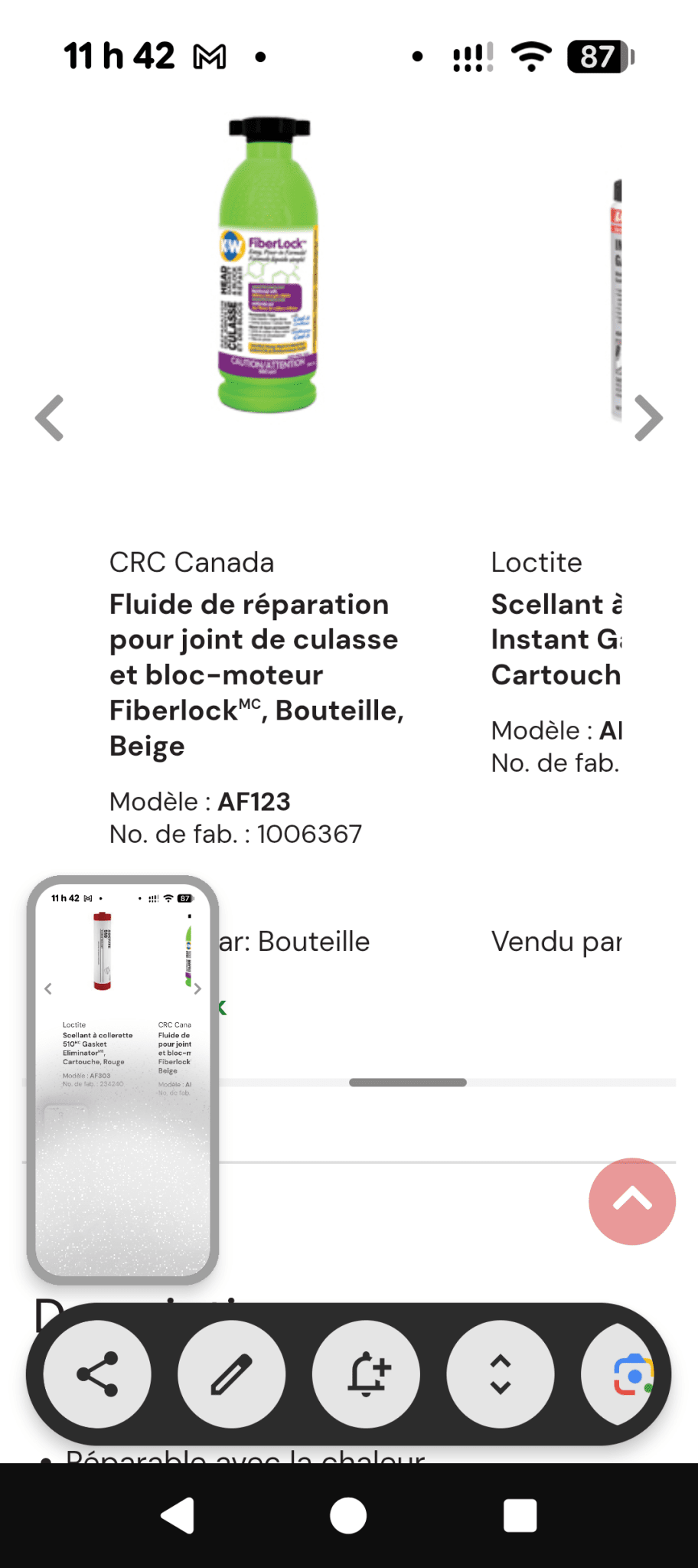Tap the right arrow to view next product
This screenshot has width=698, height=1568.
[x=648, y=417]
